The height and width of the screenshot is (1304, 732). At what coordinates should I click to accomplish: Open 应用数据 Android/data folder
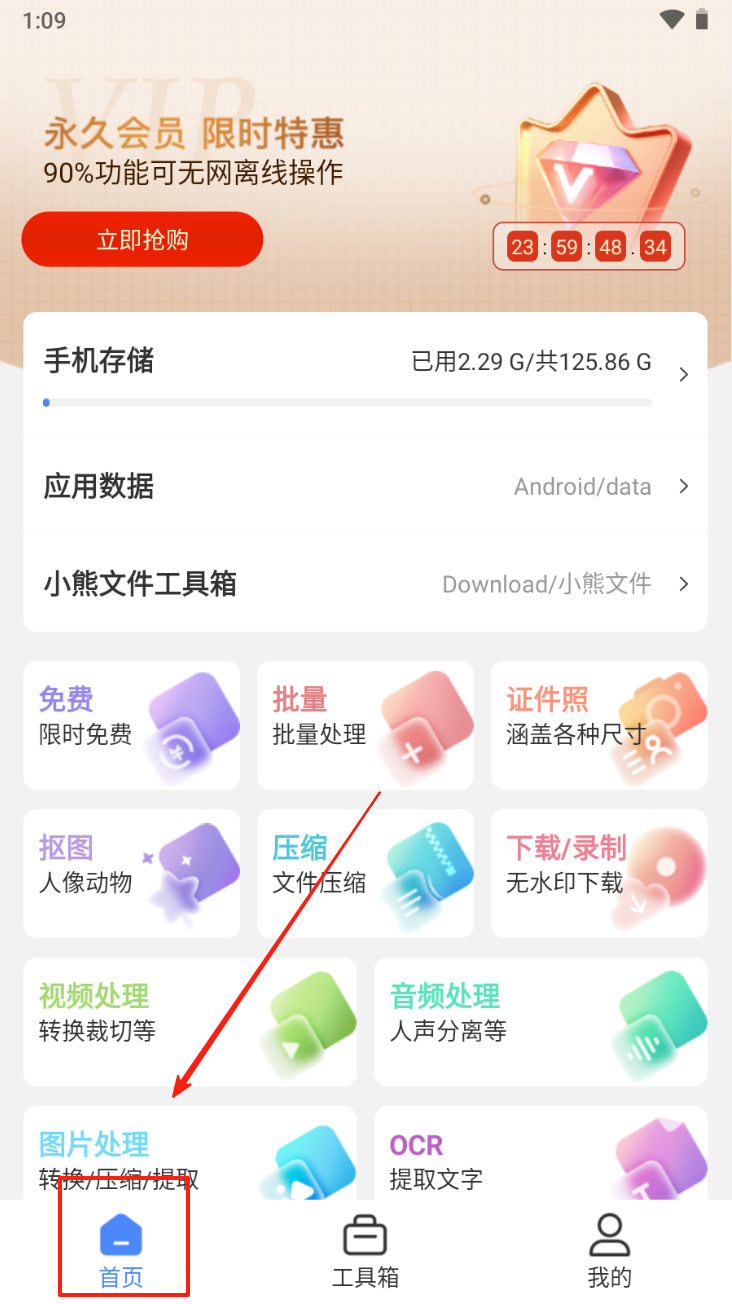(365, 487)
